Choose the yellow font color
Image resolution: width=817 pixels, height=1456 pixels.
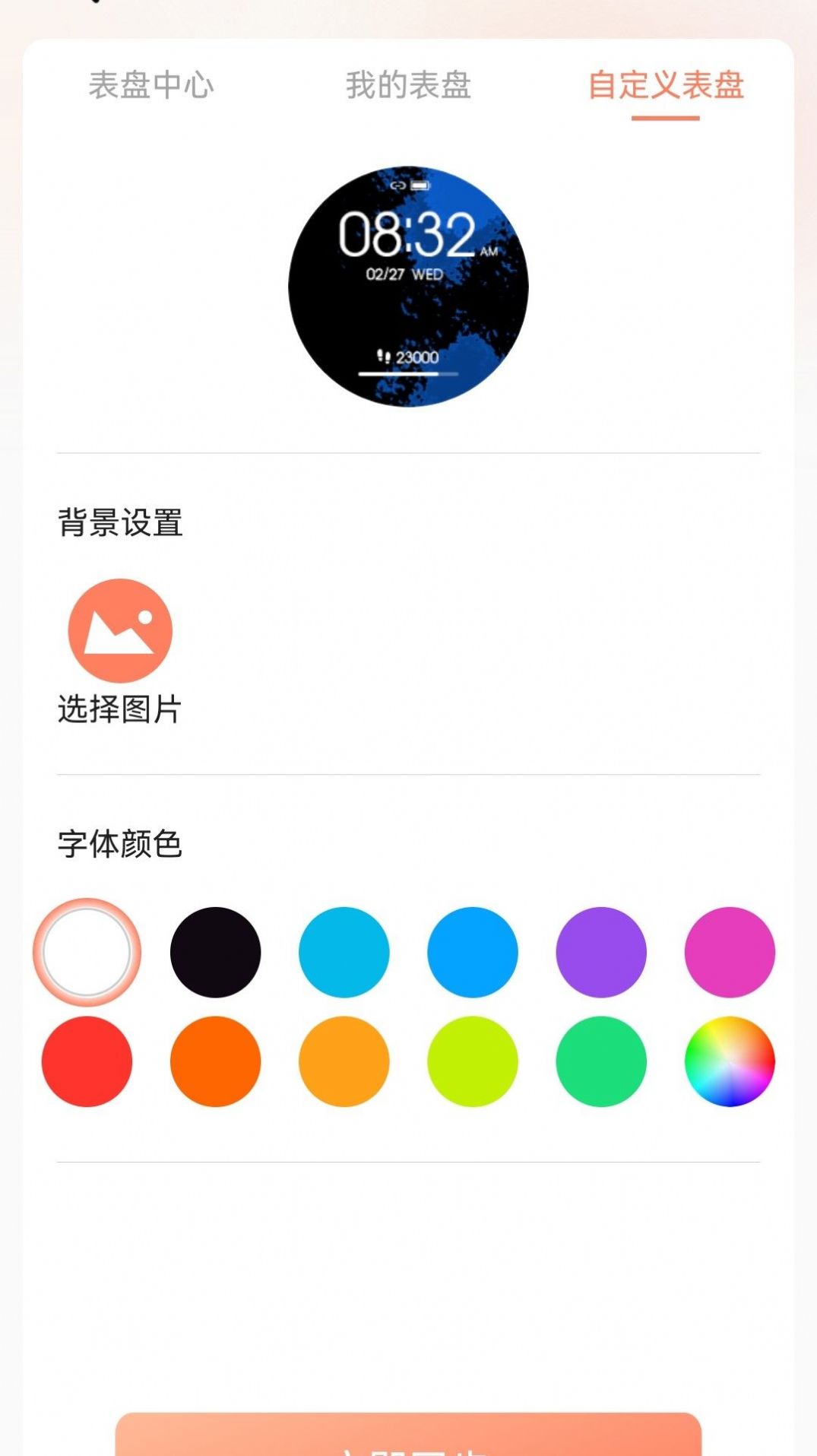click(344, 1061)
